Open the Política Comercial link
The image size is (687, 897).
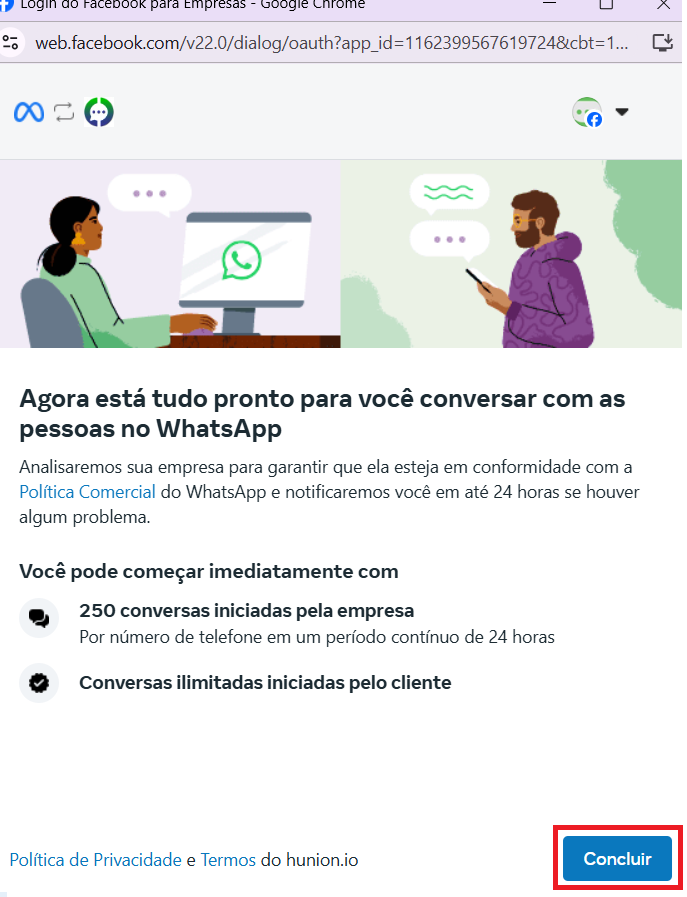pyautogui.click(x=87, y=492)
